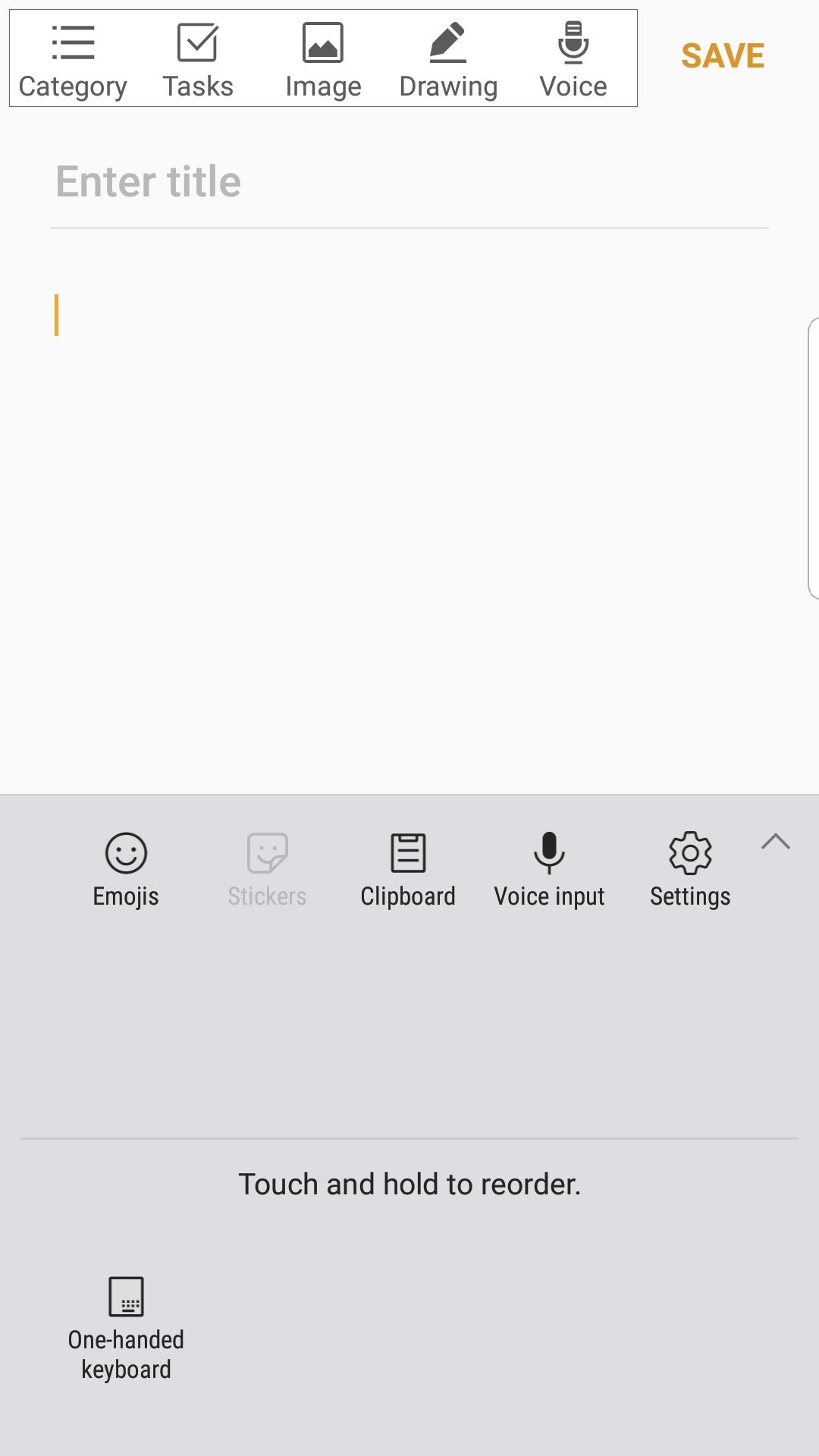The width and height of the screenshot is (819, 1456).
Task: Save the note
Action: pos(722,56)
